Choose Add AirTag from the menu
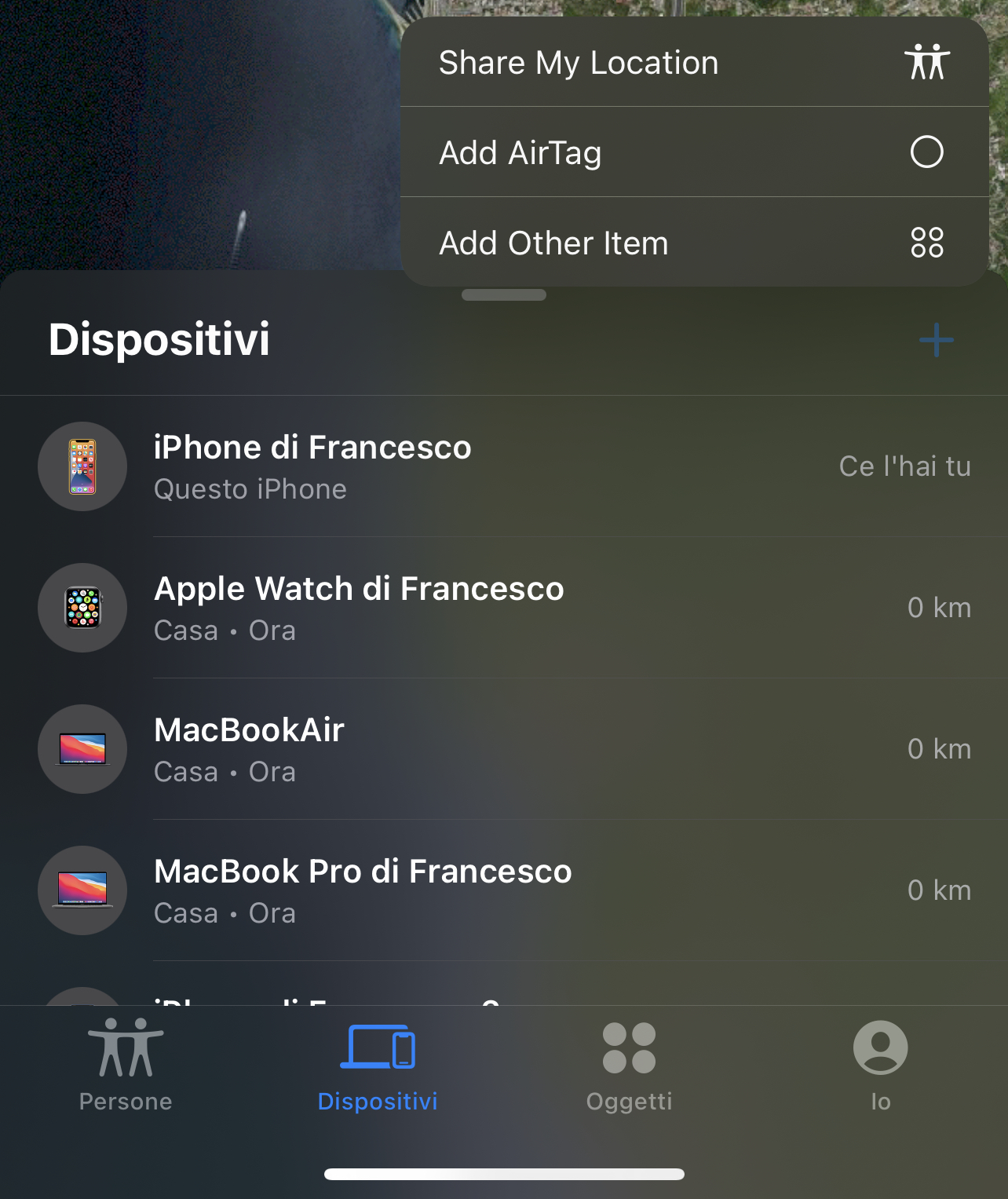Screen dimensions: 1008x1199 [x=694, y=152]
